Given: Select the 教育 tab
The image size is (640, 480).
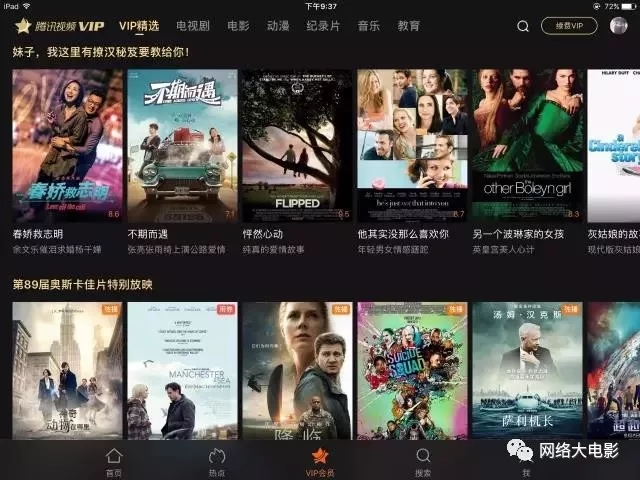Looking at the screenshot, I should tap(408, 26).
